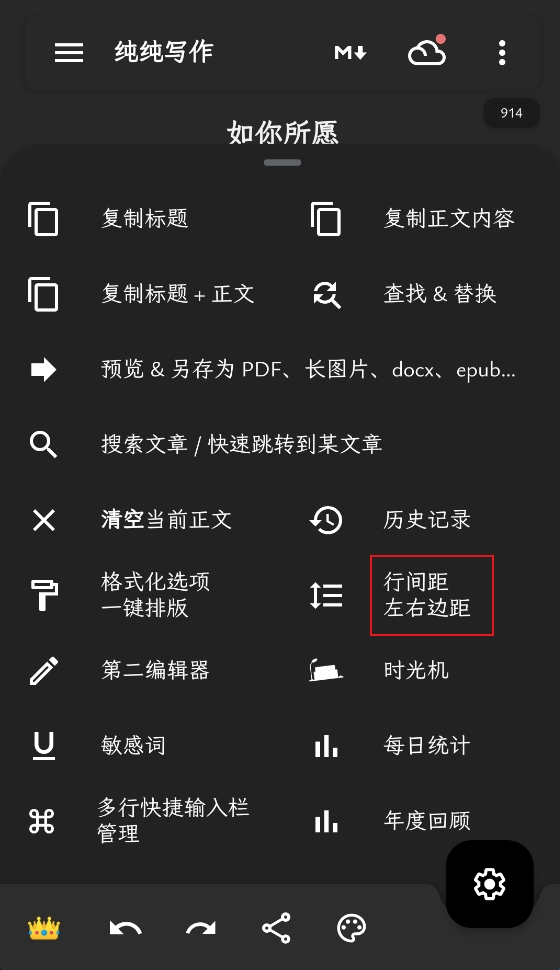
Task: Open the three-dot overflow menu
Action: (502, 53)
